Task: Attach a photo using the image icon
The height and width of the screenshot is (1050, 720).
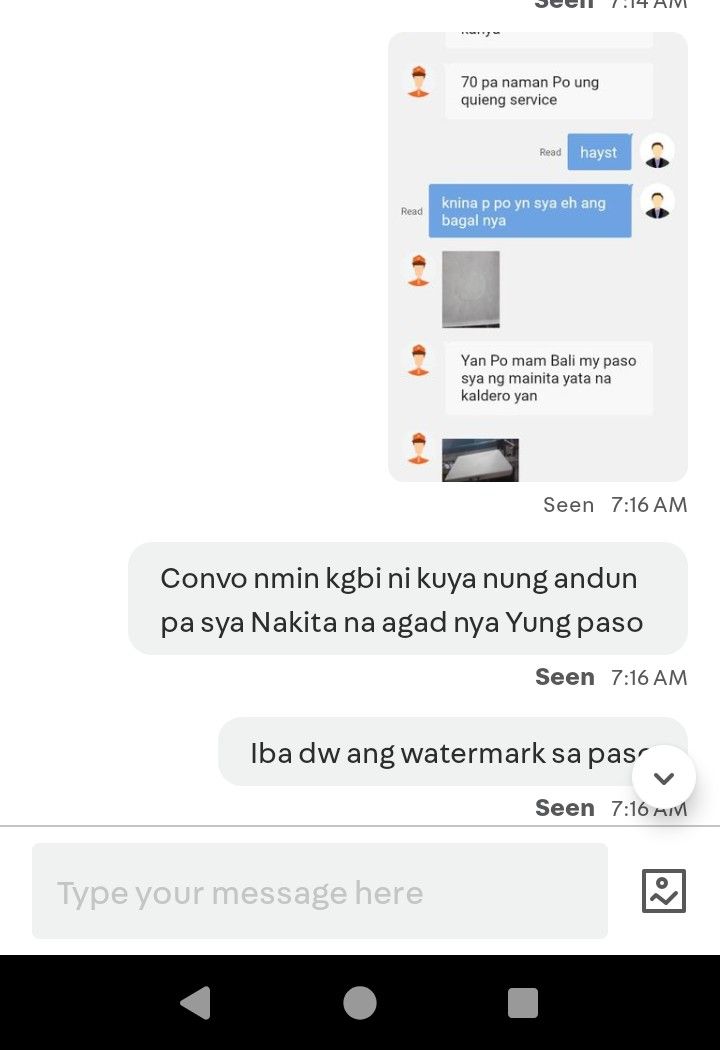Action: click(x=664, y=891)
